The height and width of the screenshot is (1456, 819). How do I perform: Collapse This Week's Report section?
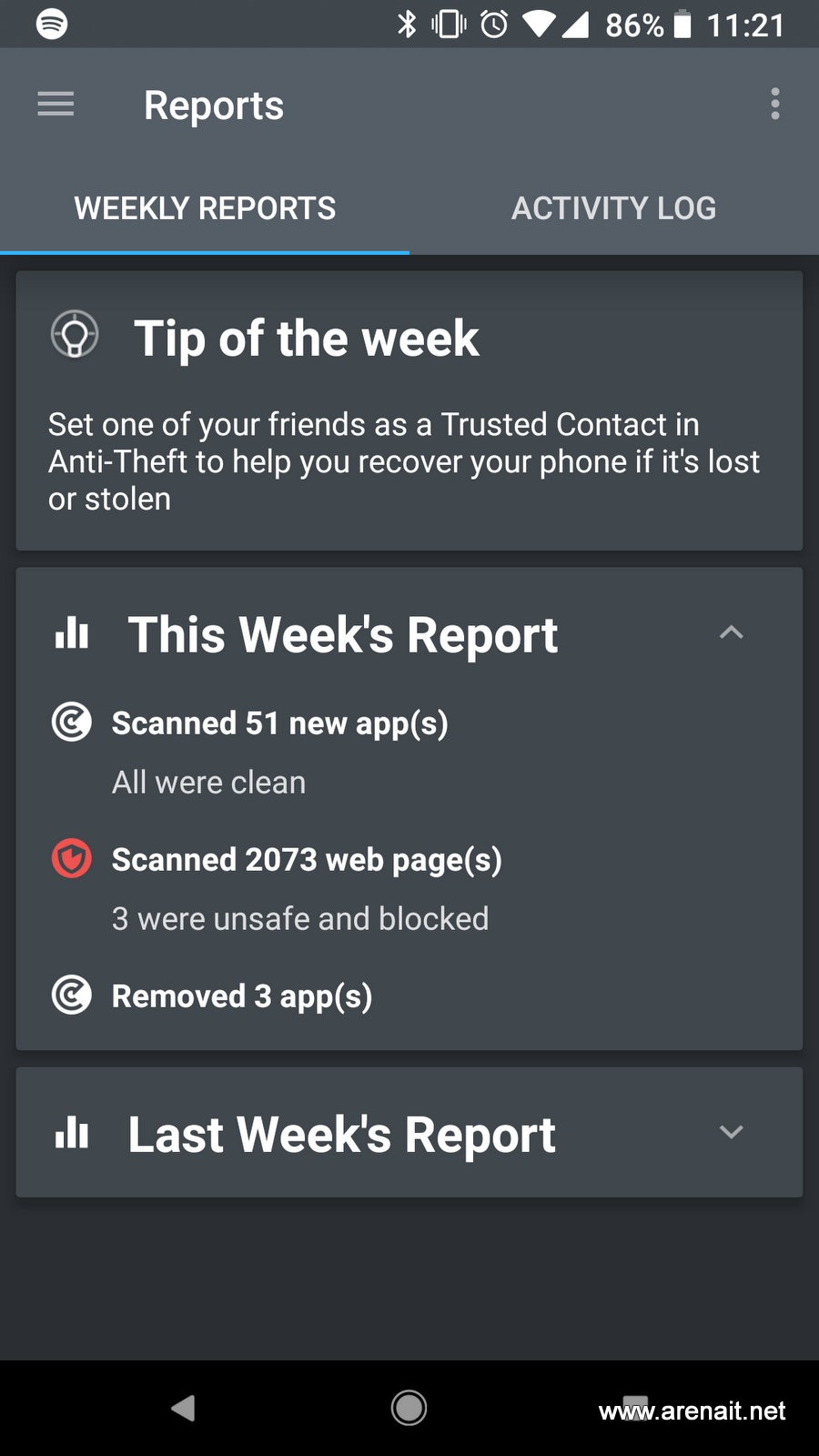[732, 632]
